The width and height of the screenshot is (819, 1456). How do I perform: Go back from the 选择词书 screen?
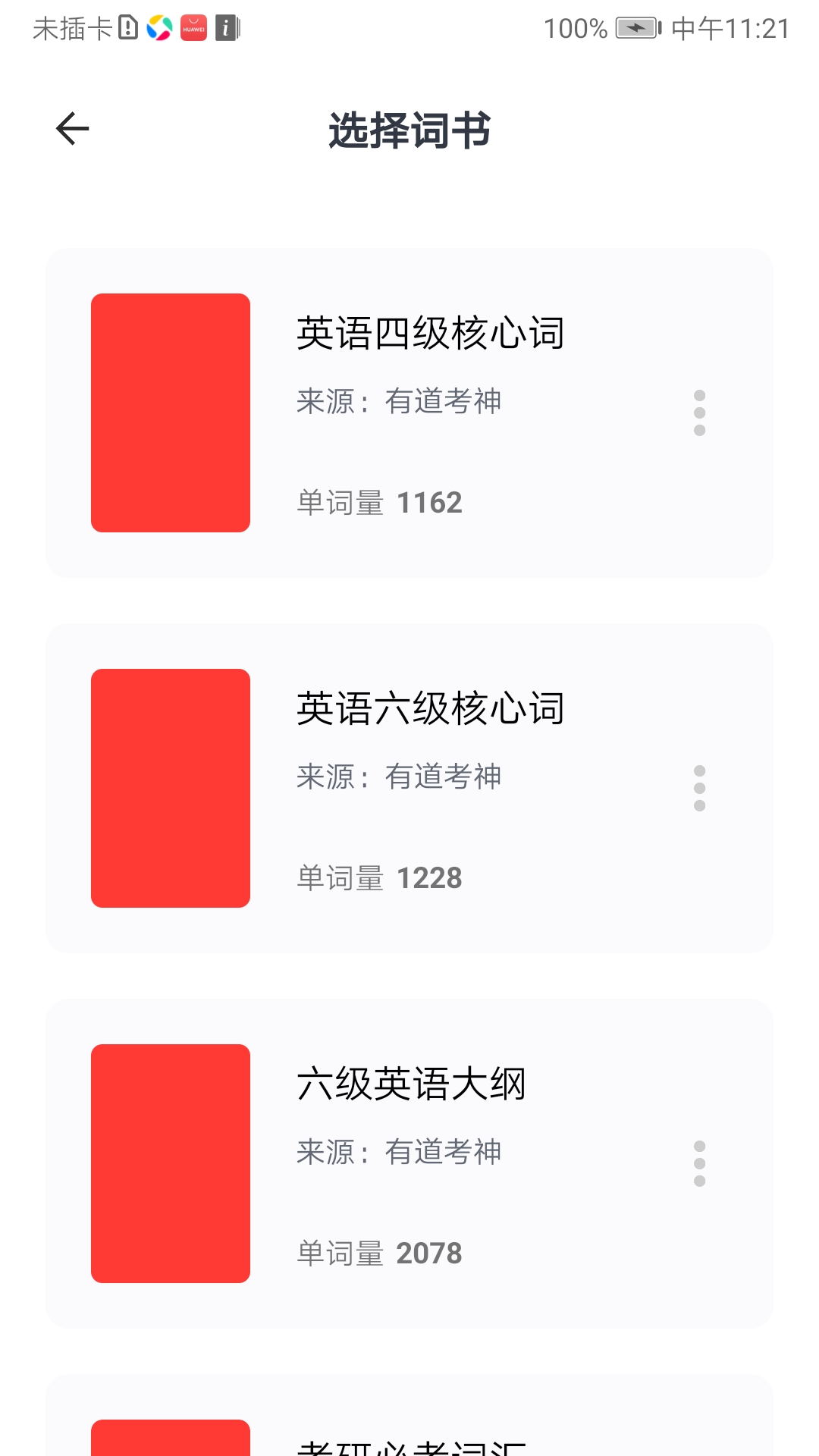pos(73,129)
